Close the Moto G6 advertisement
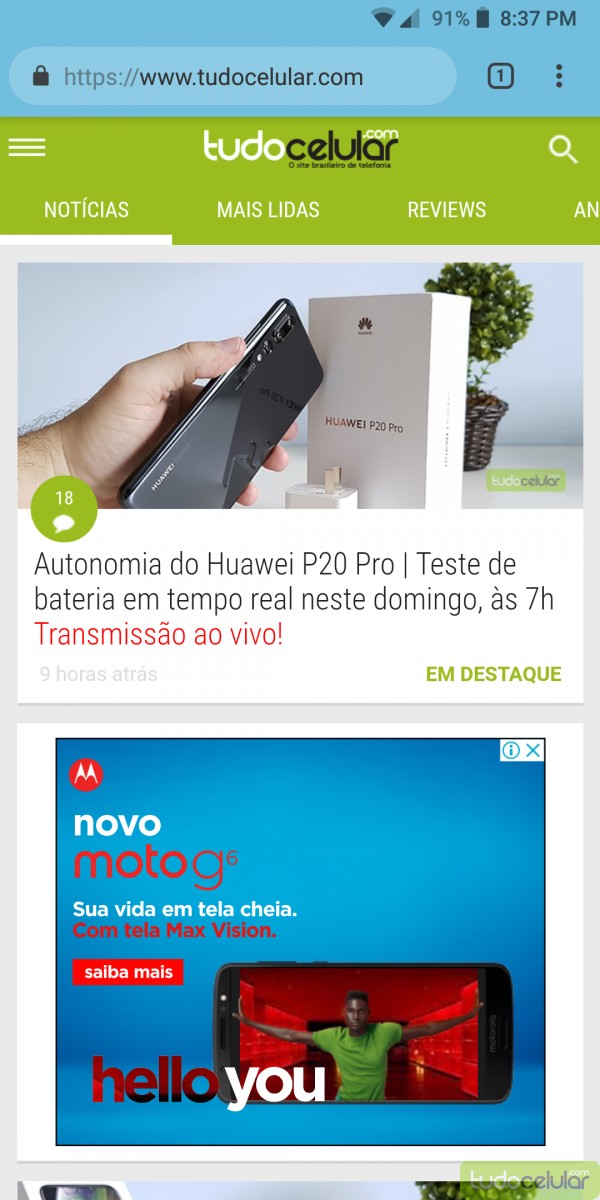 pos(534,750)
